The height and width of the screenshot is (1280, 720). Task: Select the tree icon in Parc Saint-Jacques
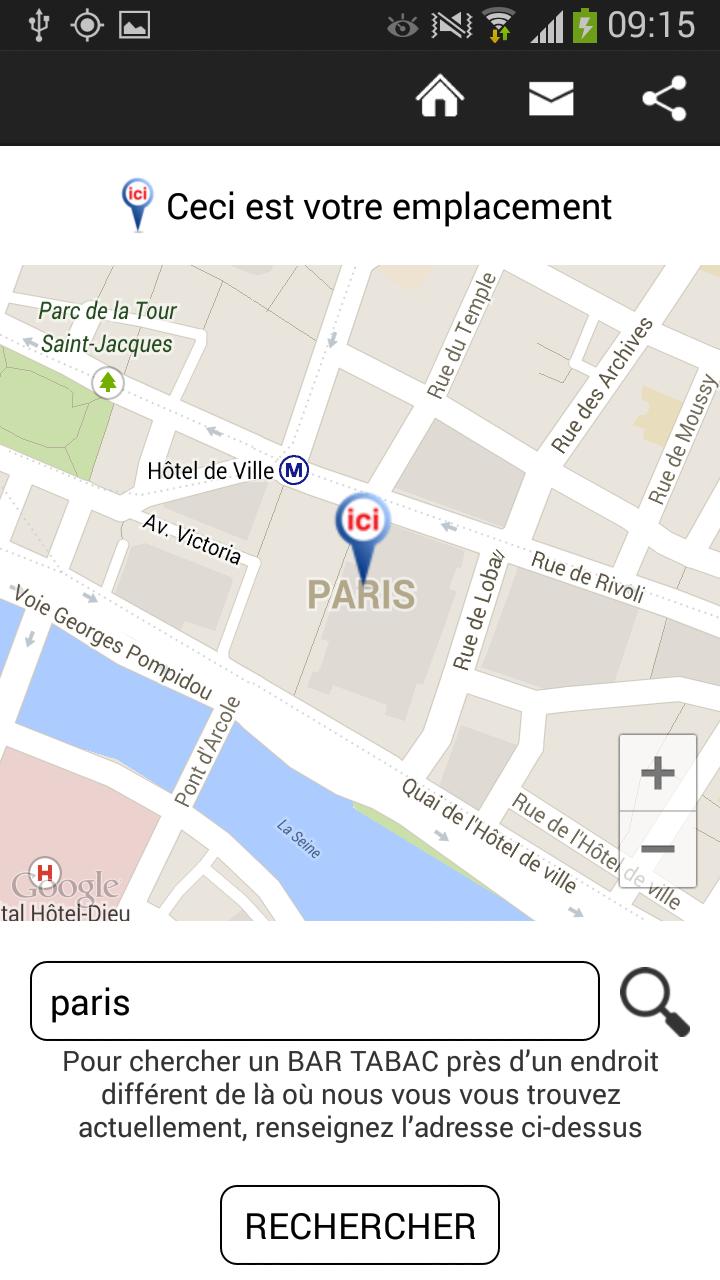click(x=108, y=382)
